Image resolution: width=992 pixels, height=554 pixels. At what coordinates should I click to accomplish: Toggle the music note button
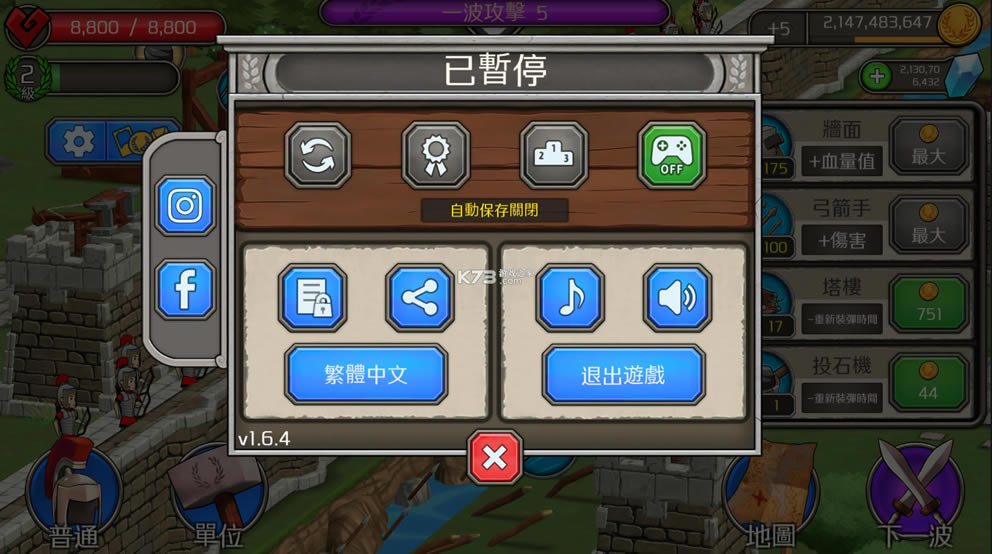(x=570, y=298)
